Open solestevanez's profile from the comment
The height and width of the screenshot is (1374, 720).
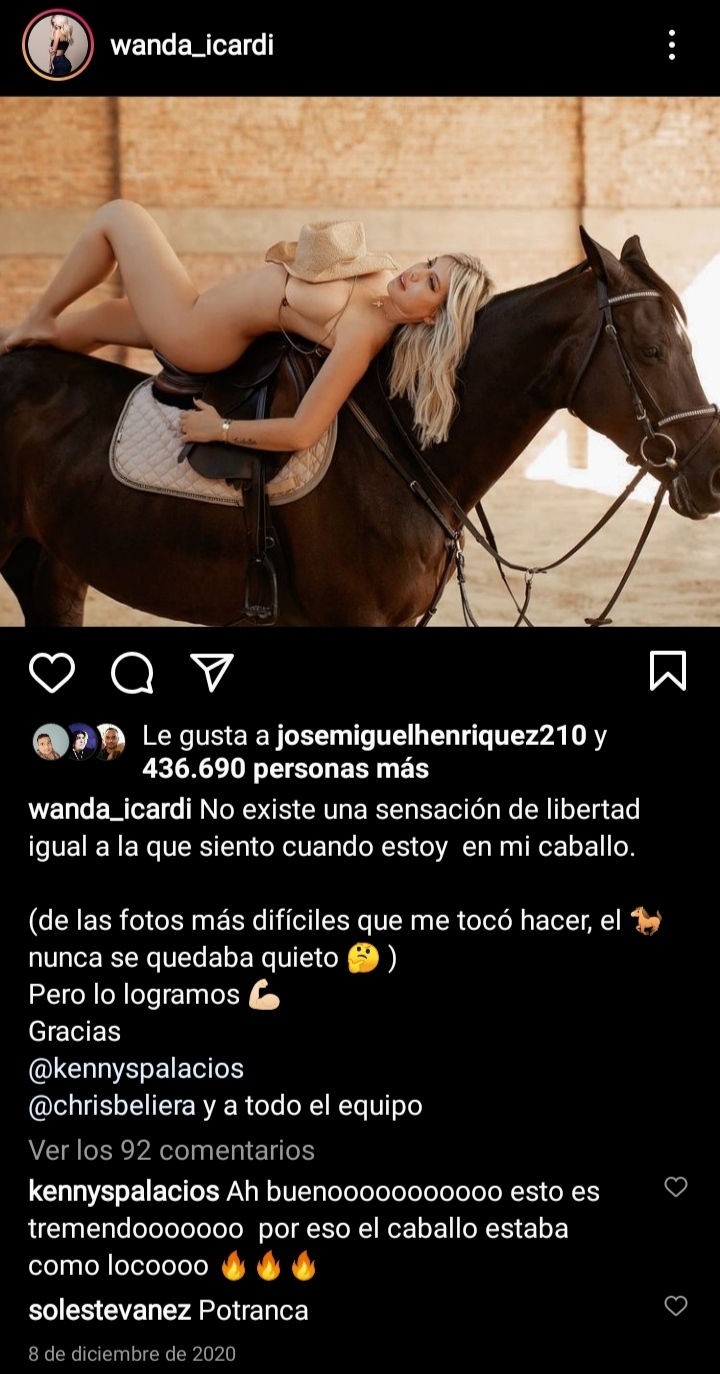[110, 1310]
